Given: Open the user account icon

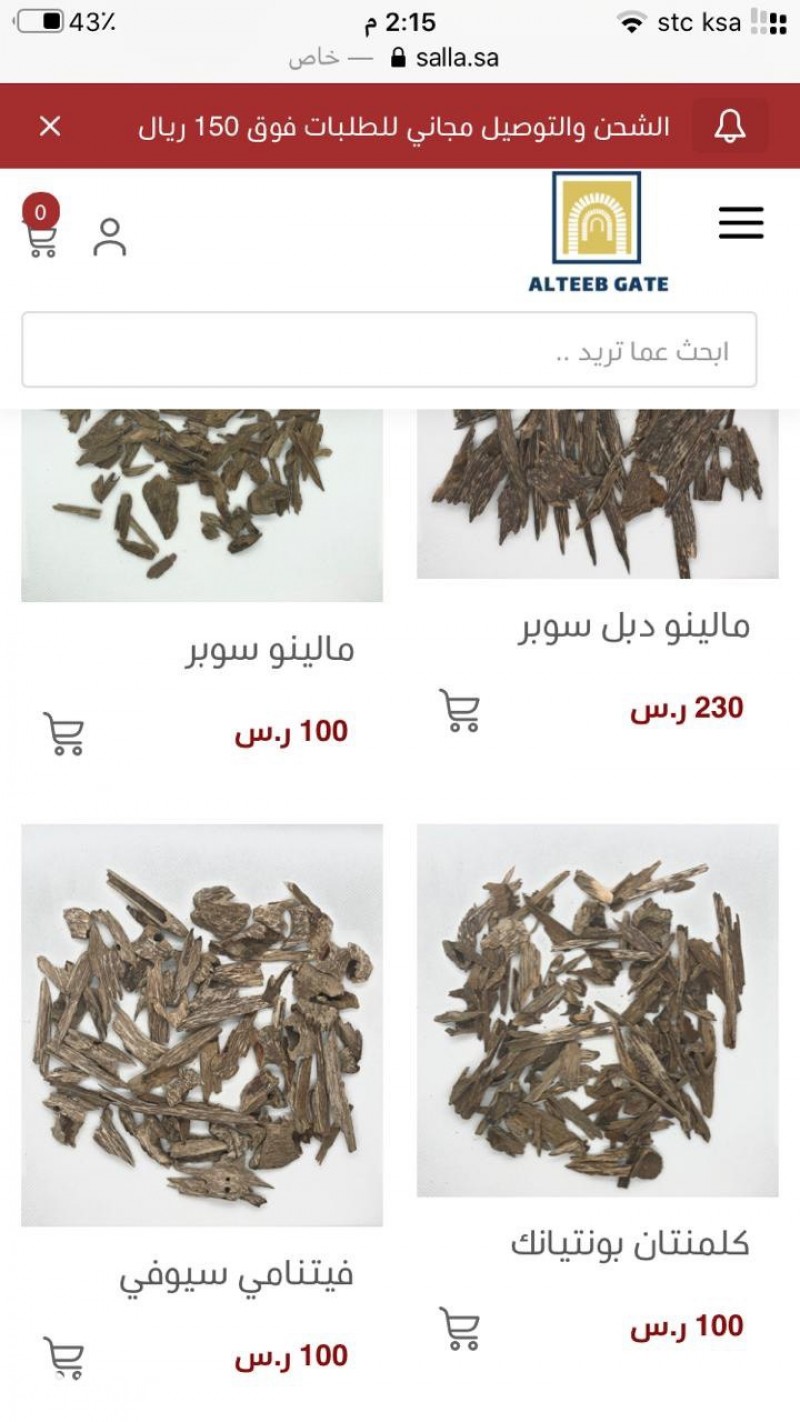Looking at the screenshot, I should pyautogui.click(x=110, y=238).
